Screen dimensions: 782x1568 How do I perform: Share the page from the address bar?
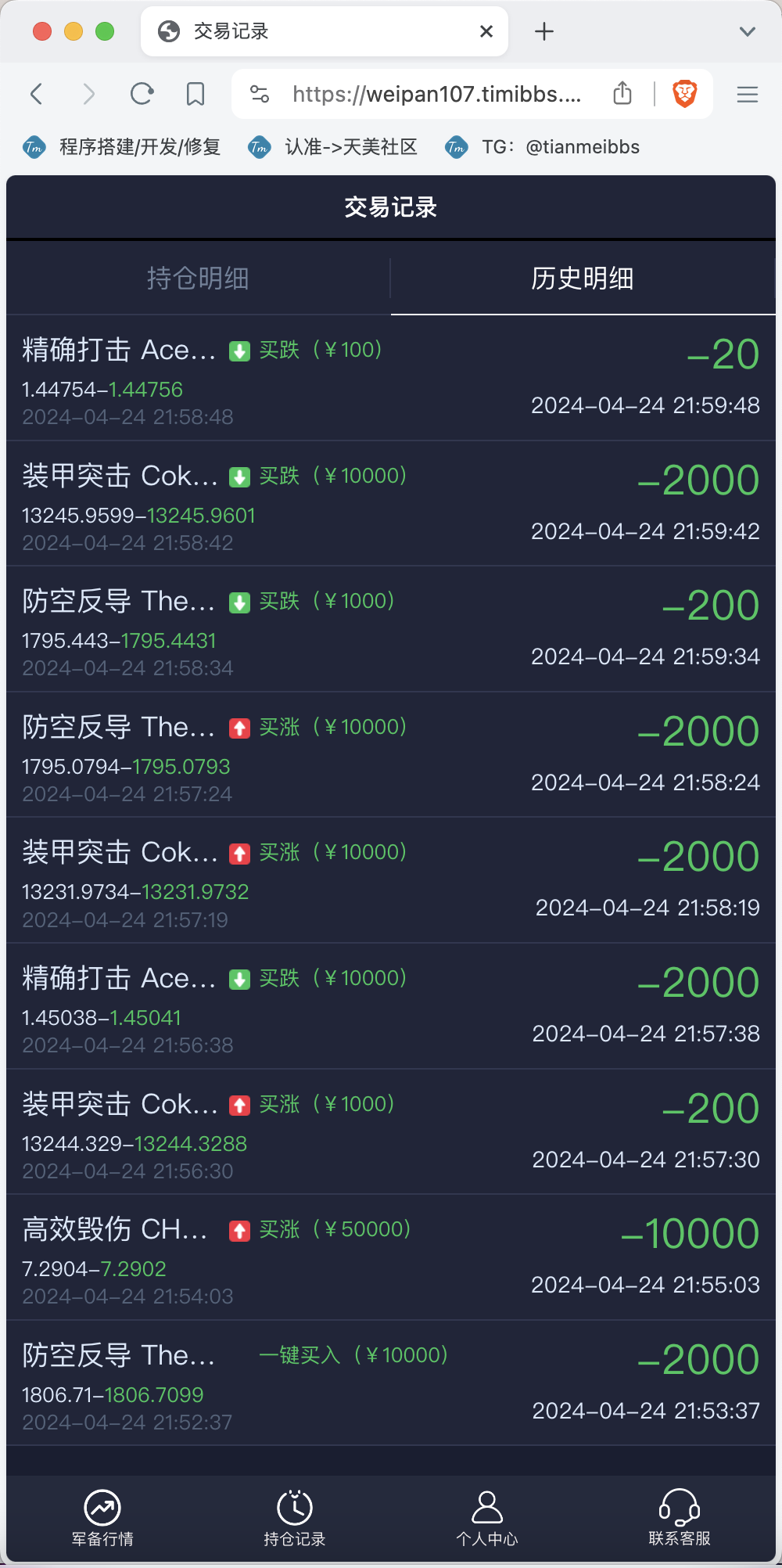coord(622,94)
